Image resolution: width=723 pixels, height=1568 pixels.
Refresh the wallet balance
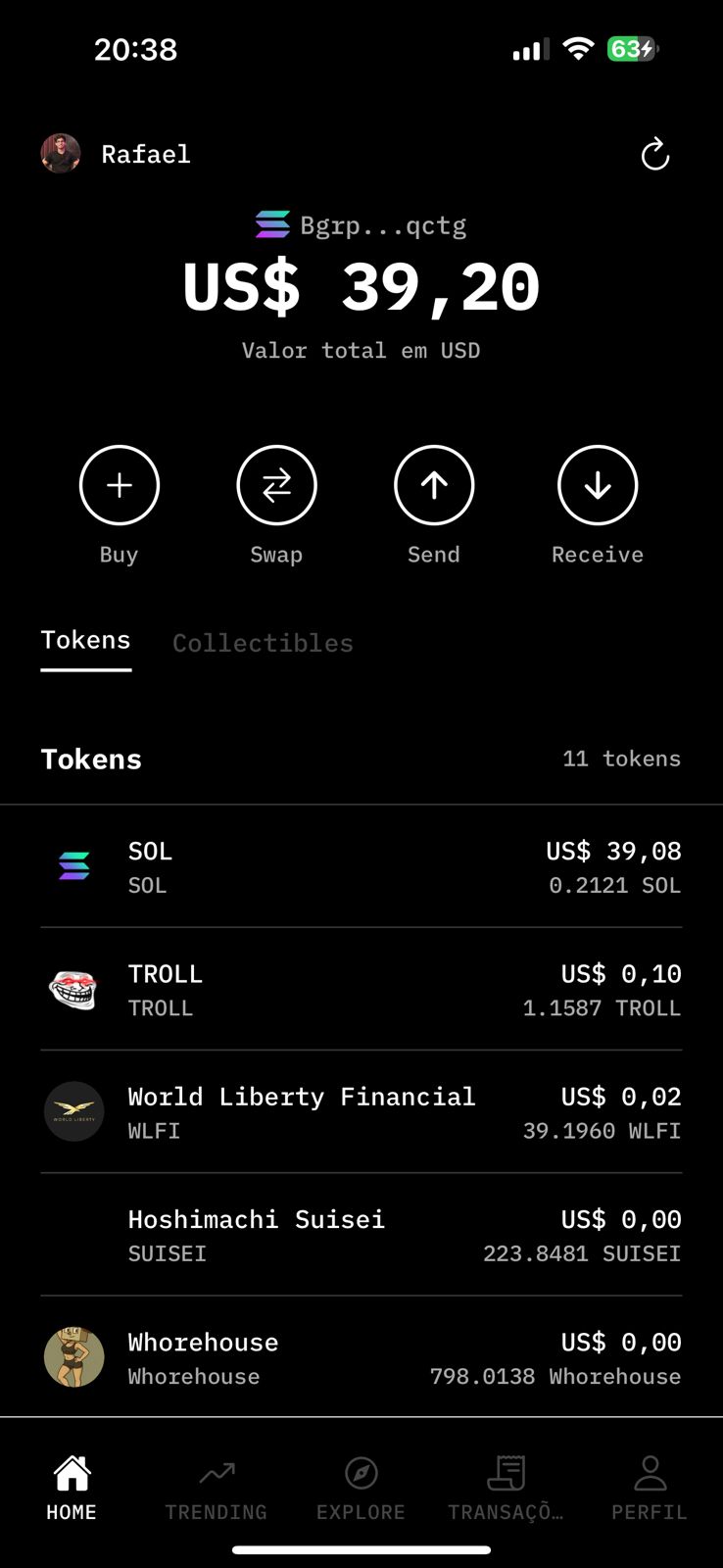[654, 155]
